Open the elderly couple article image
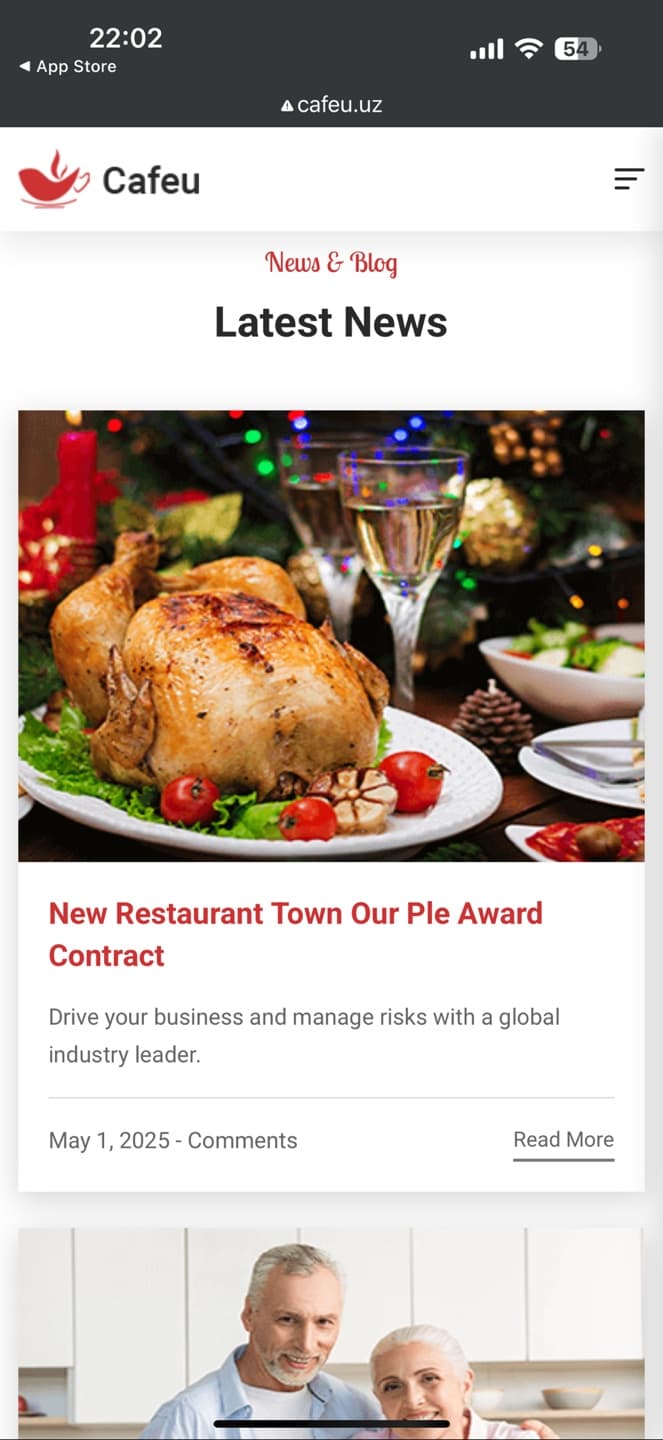This screenshot has width=663, height=1440. (x=331, y=1330)
